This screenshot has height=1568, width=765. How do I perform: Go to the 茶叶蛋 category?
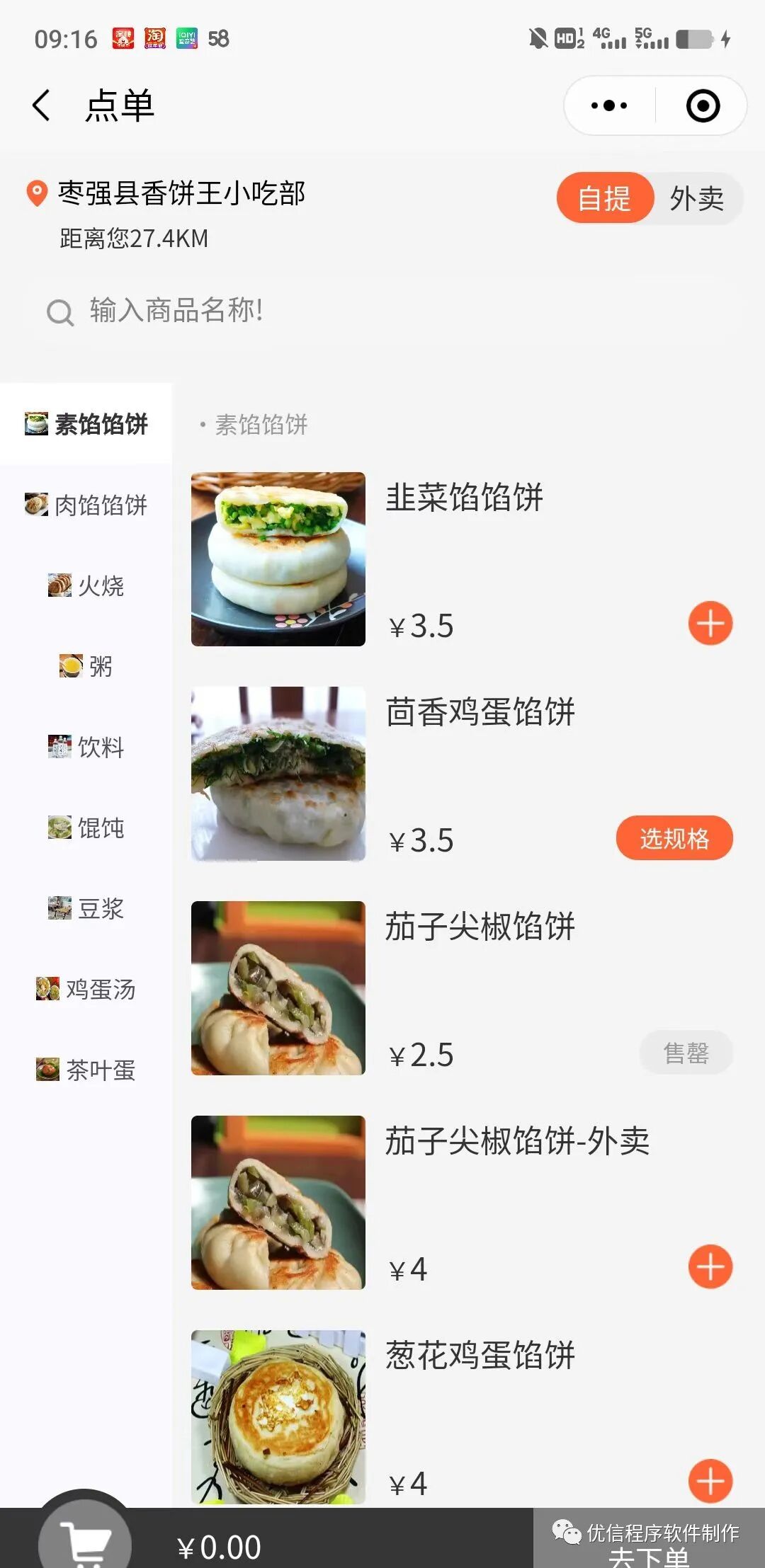pyautogui.click(x=86, y=1070)
